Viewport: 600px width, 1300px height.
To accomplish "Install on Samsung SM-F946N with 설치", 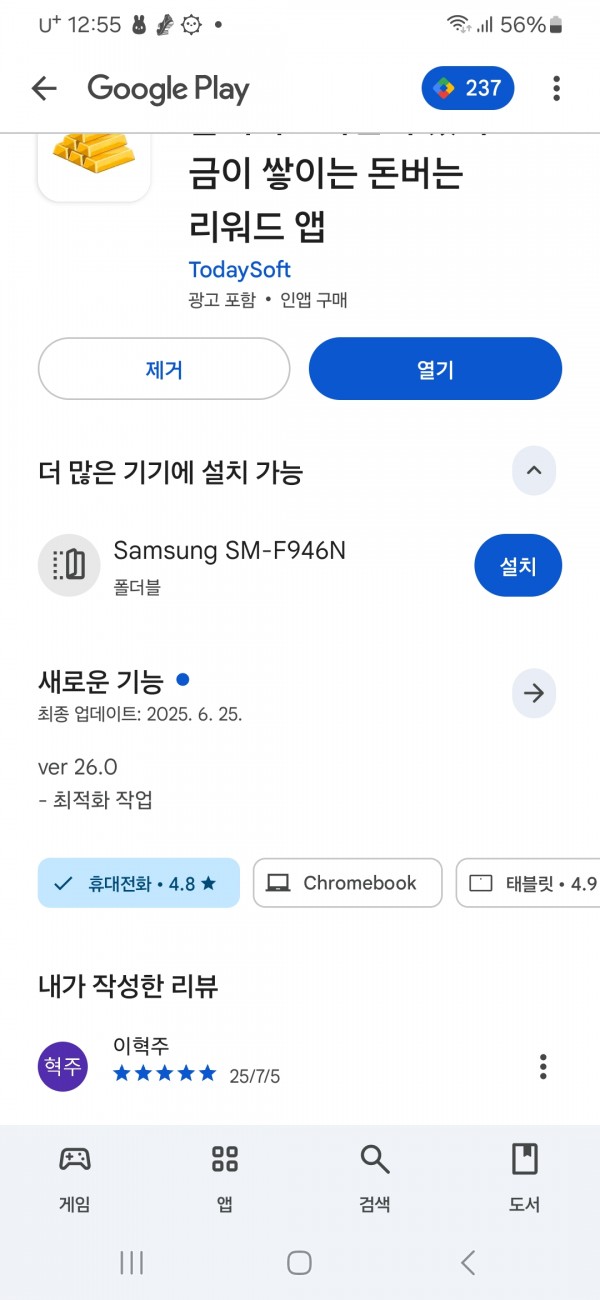I will click(518, 566).
